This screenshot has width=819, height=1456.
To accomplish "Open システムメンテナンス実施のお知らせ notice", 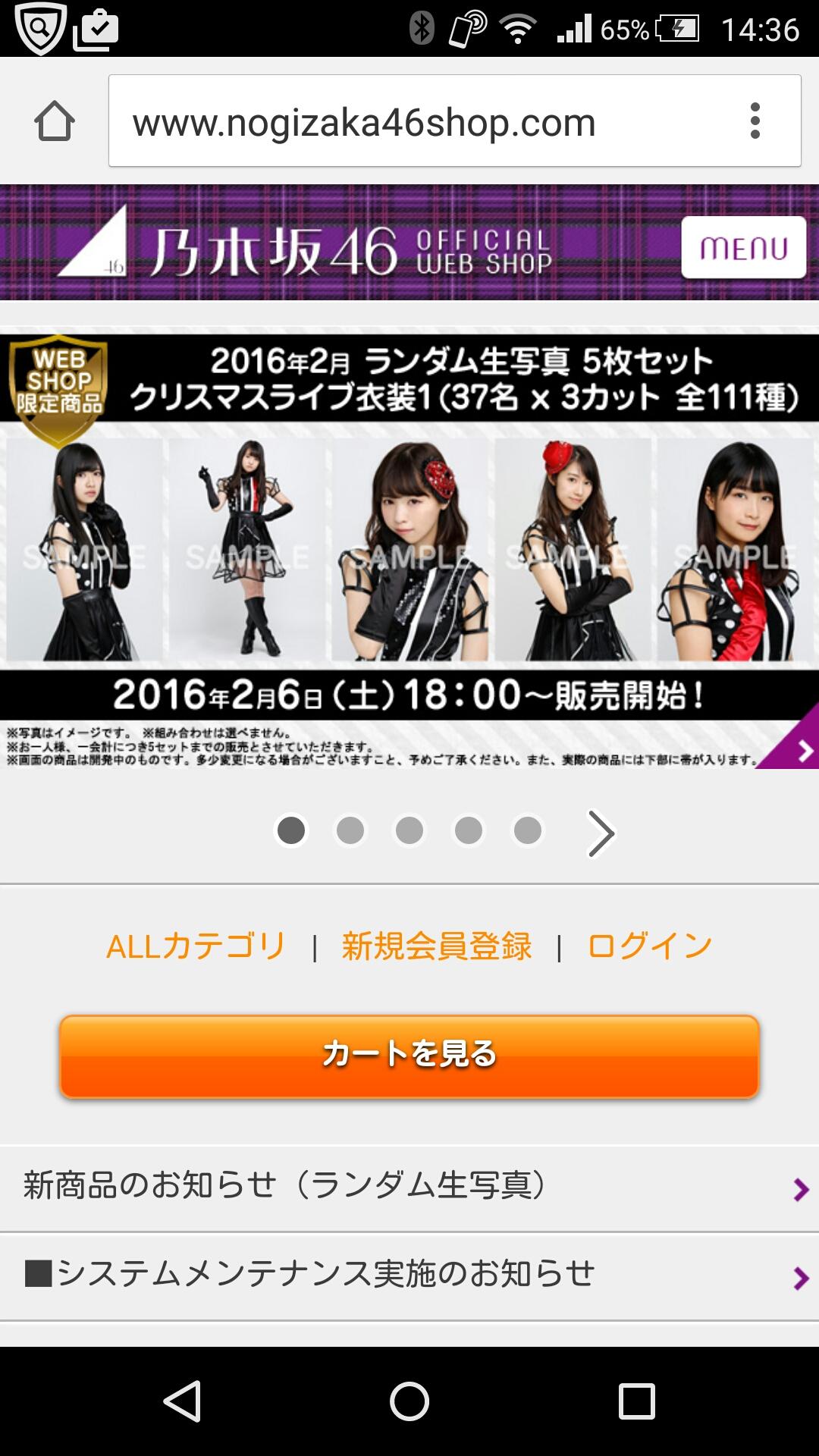I will tap(409, 1275).
